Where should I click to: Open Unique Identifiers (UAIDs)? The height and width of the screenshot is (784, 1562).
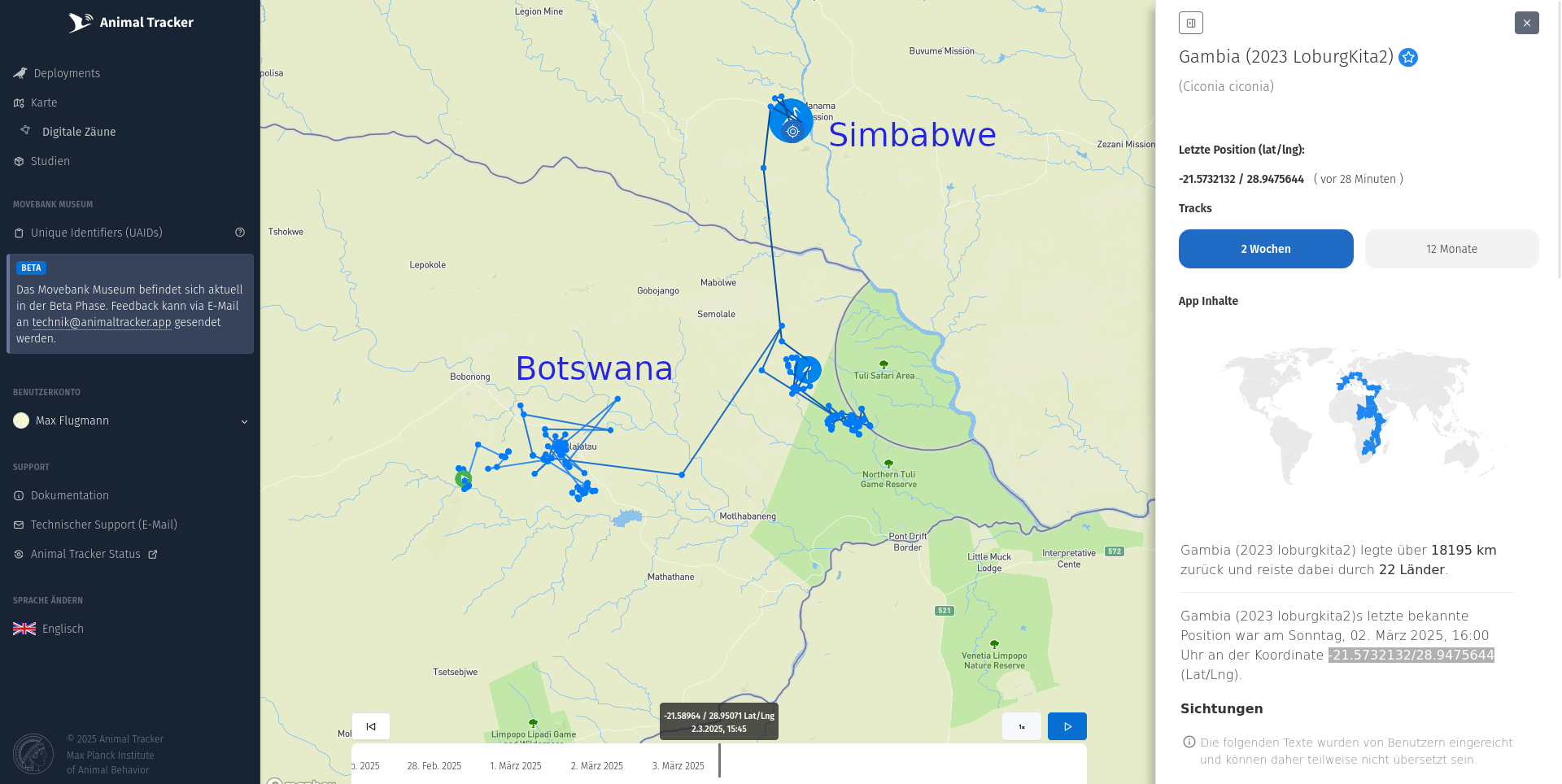pyautogui.click(x=96, y=233)
